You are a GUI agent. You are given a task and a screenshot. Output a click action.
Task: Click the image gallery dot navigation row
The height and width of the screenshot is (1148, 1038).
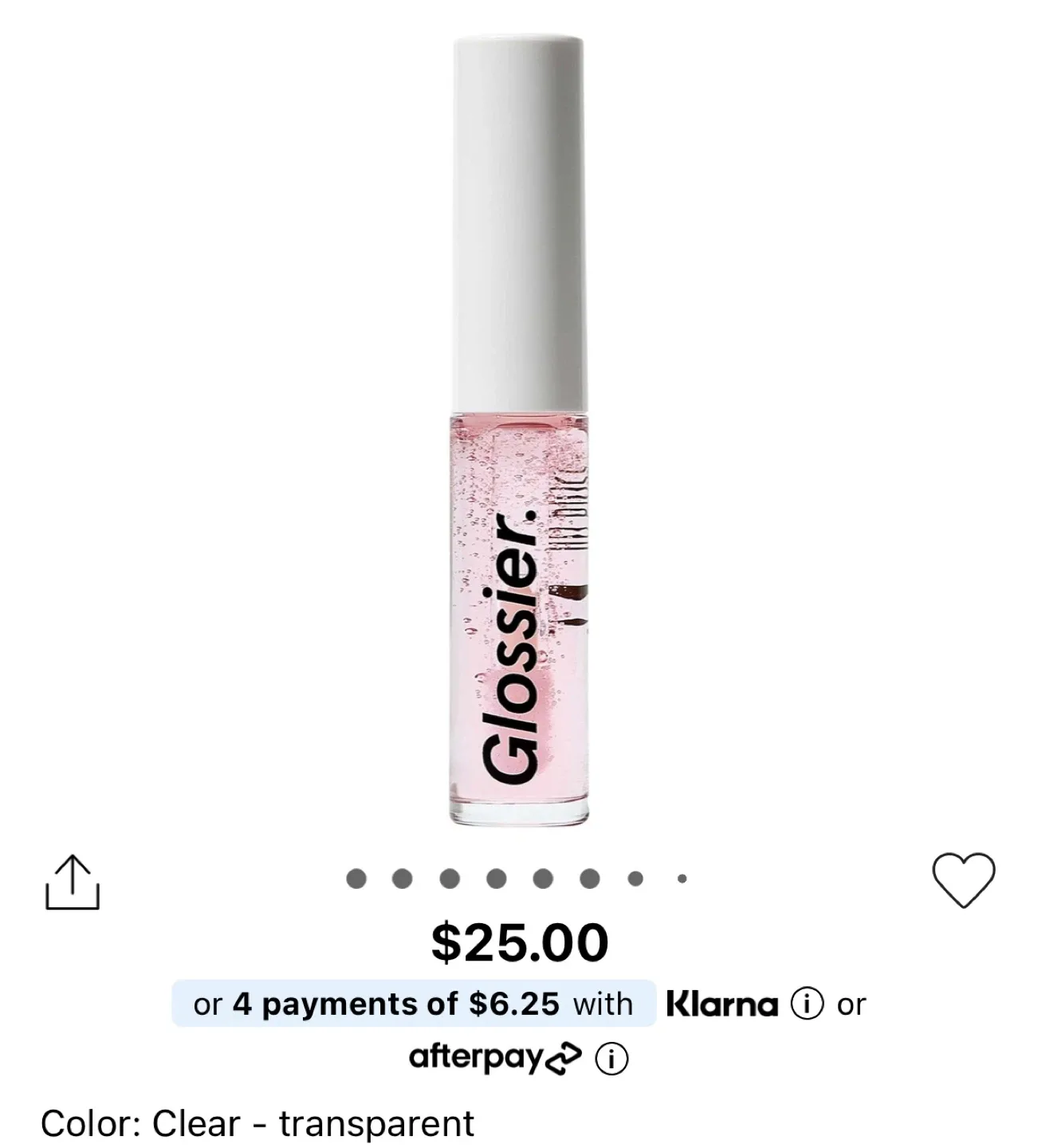(519, 879)
